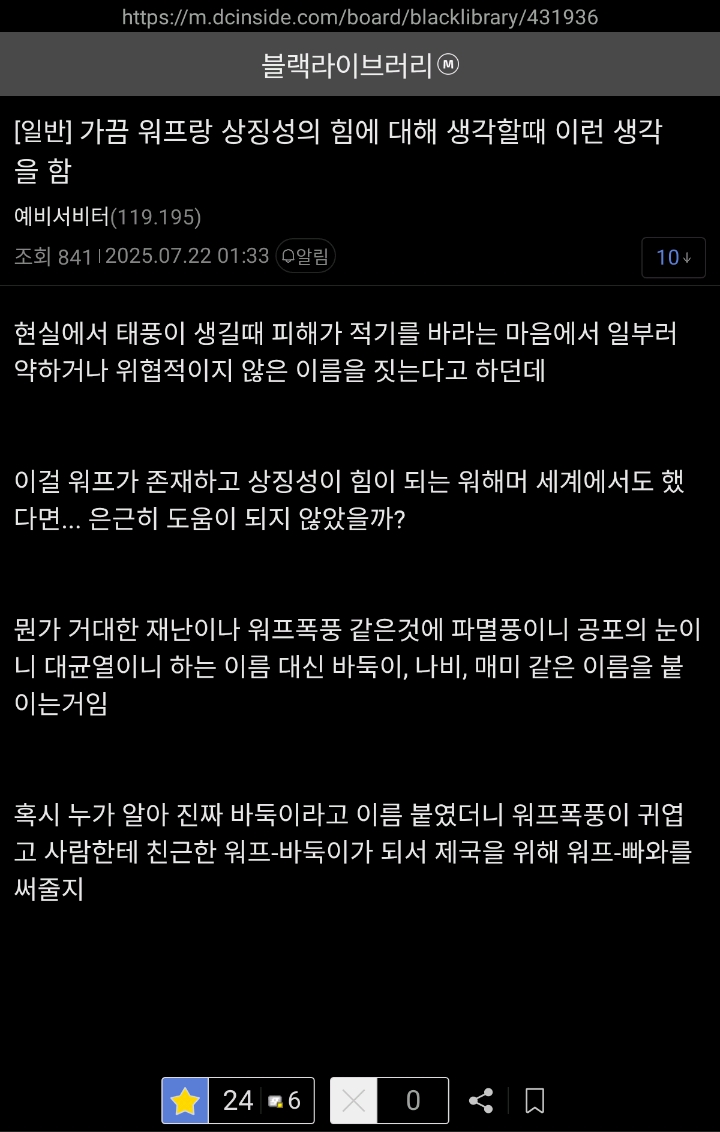Recommend this post with the star button
This screenshot has width=720, height=1132.
pos(185,1101)
